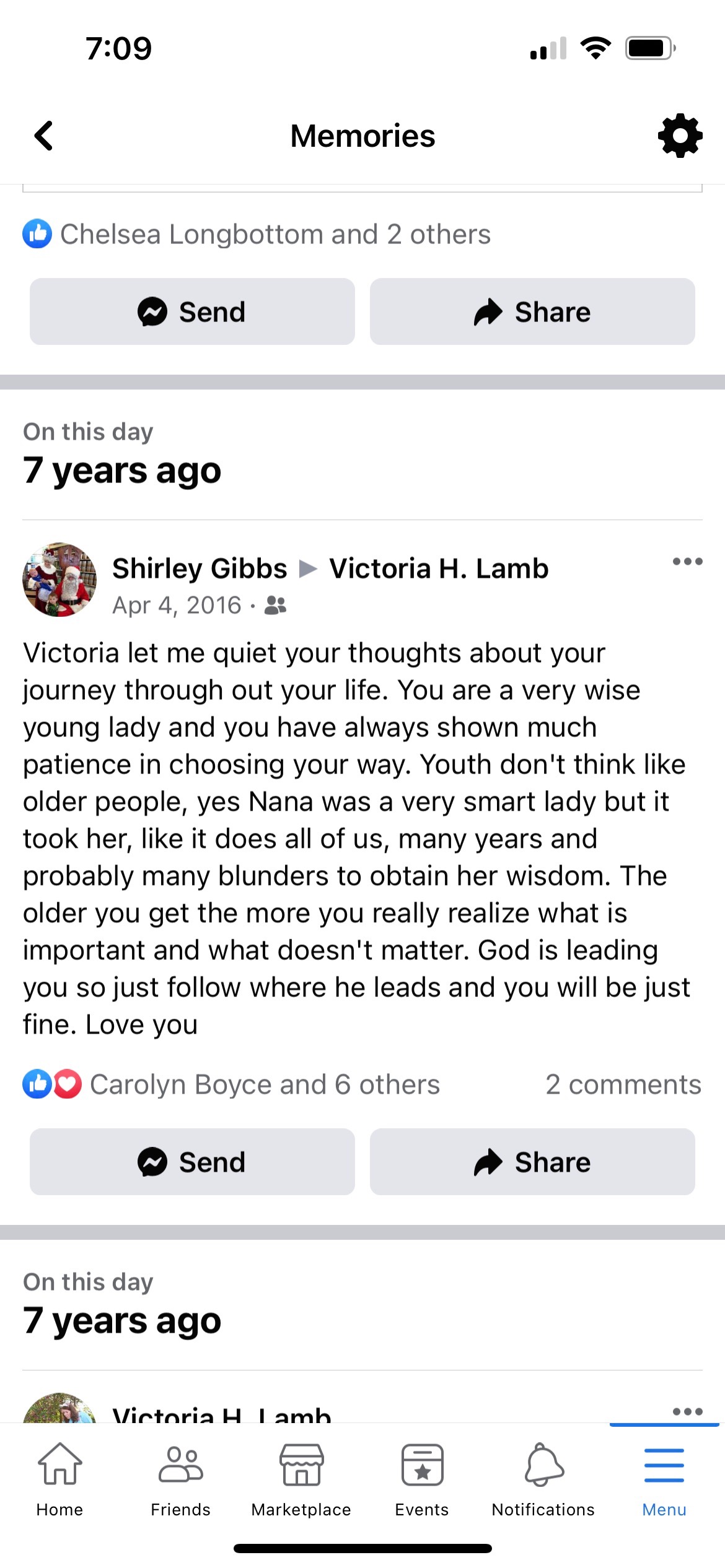The width and height of the screenshot is (725, 1568).
Task: Open Memories settings gear
Action: [x=680, y=136]
